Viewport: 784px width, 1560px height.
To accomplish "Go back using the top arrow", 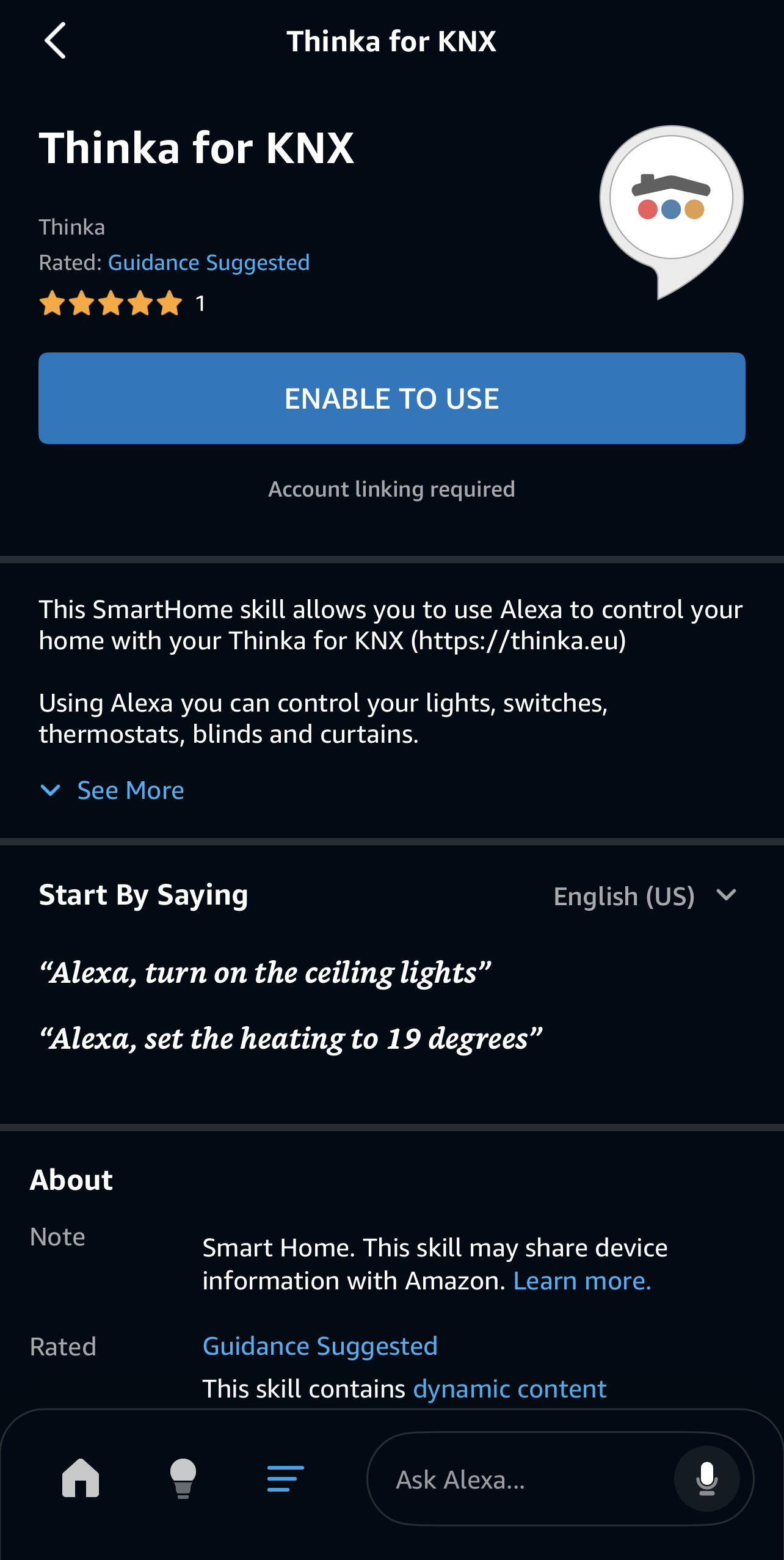I will (x=55, y=42).
